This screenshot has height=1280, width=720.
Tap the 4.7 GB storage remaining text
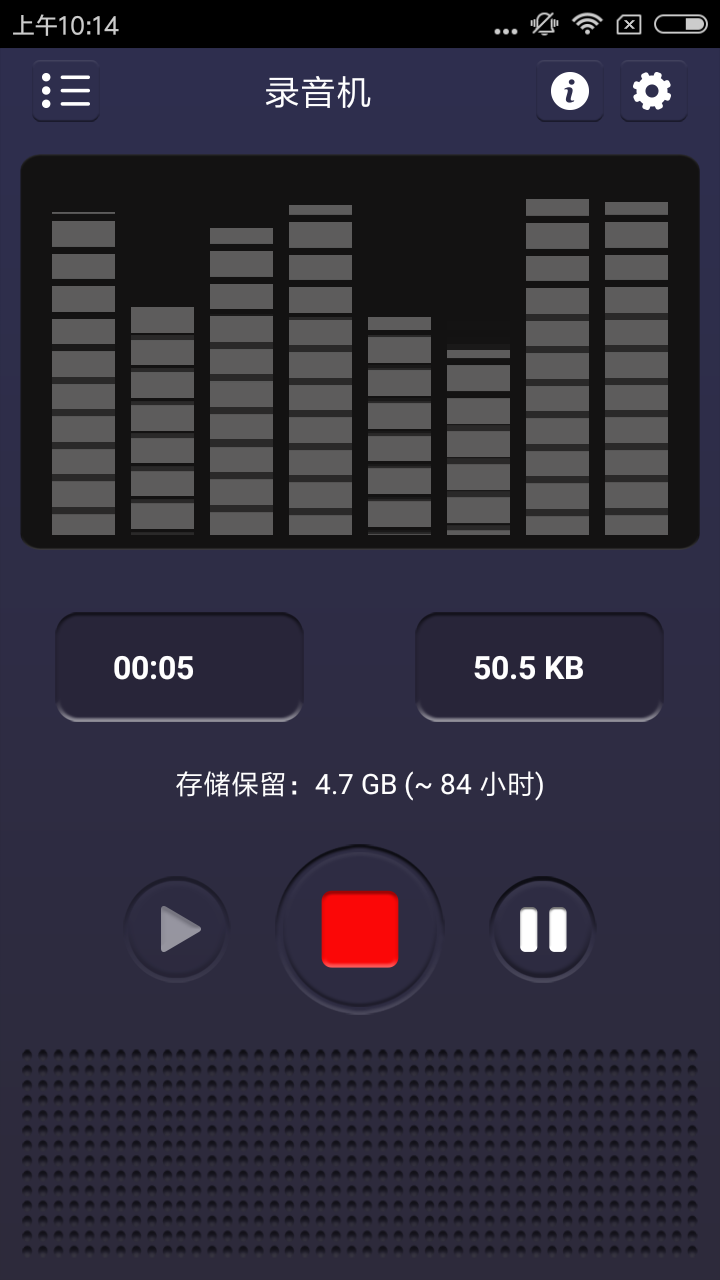point(360,786)
